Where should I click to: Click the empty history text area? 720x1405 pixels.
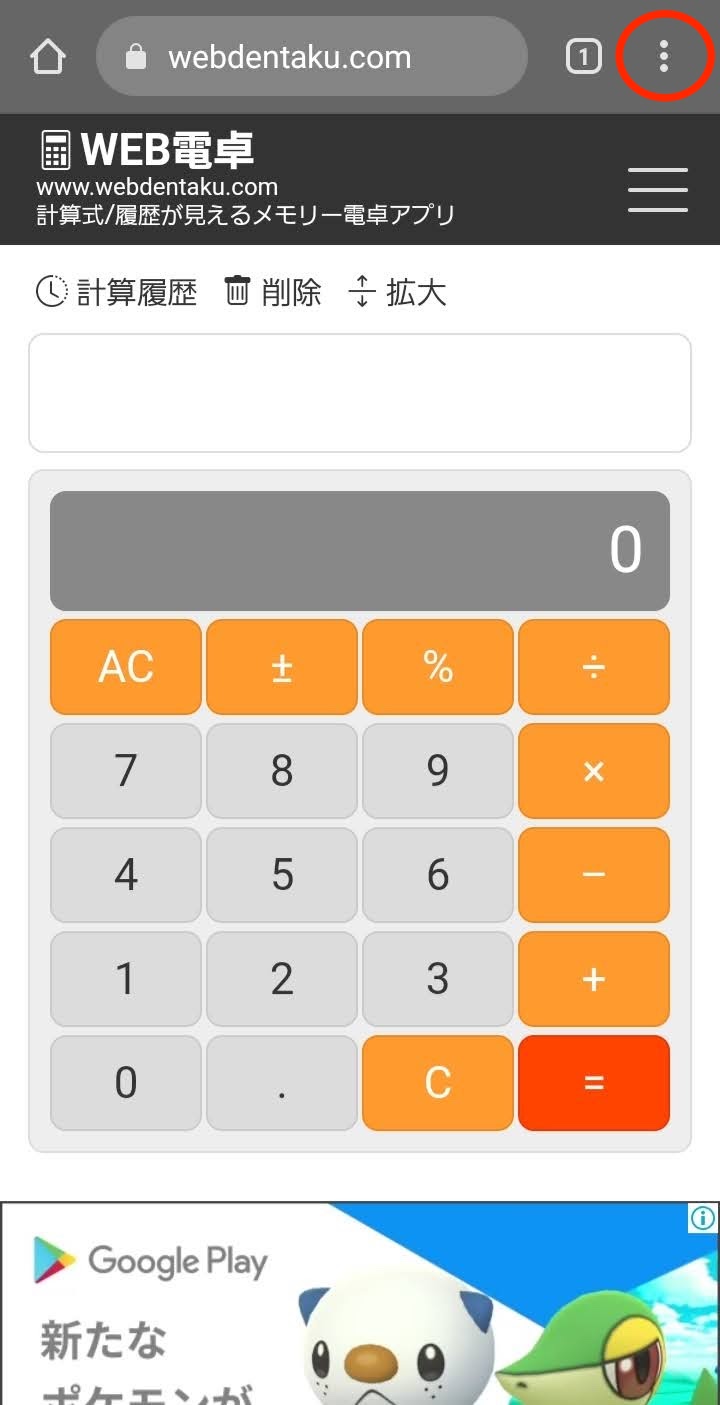coord(360,393)
